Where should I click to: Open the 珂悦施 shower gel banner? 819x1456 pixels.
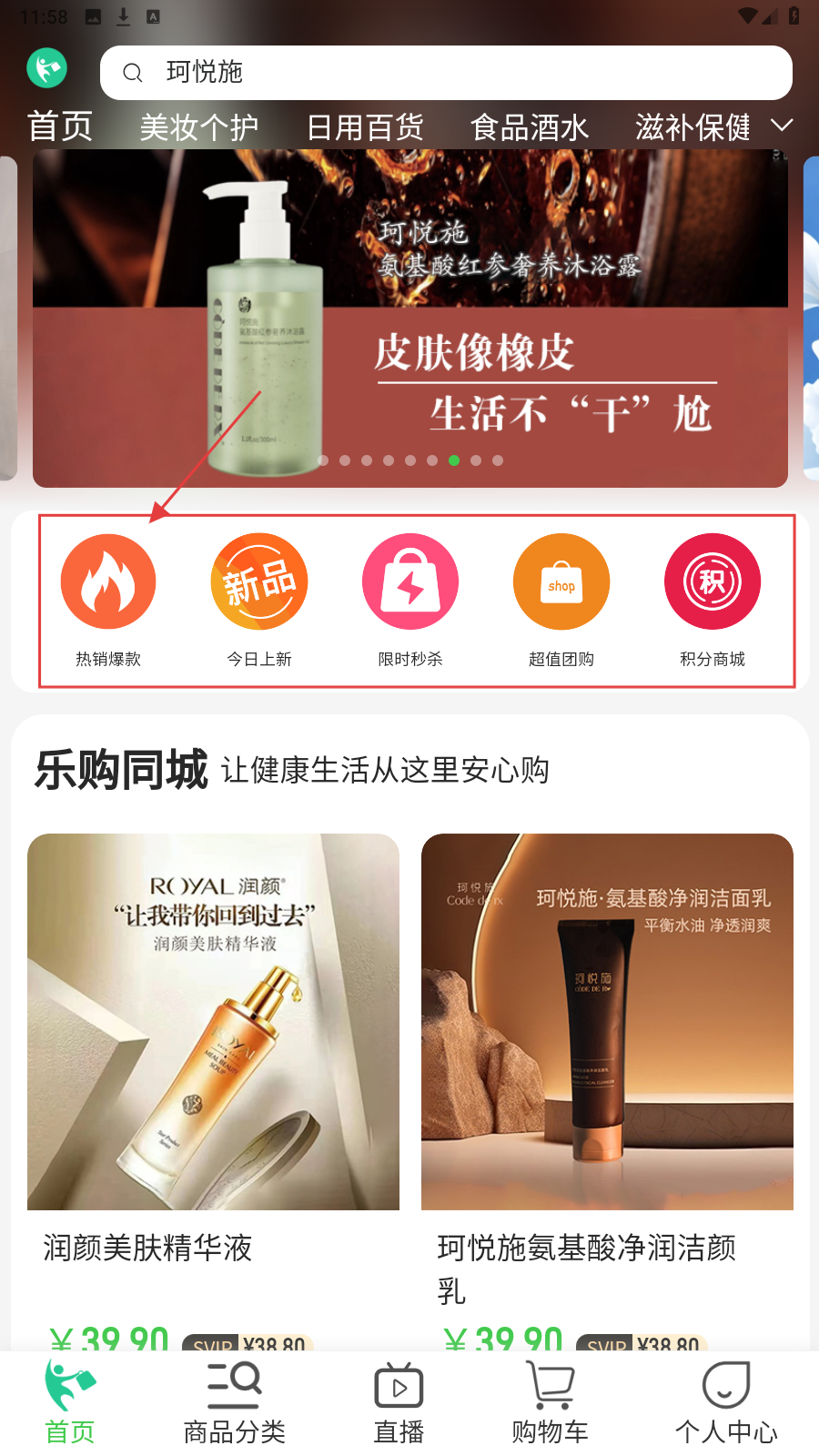coord(409,318)
